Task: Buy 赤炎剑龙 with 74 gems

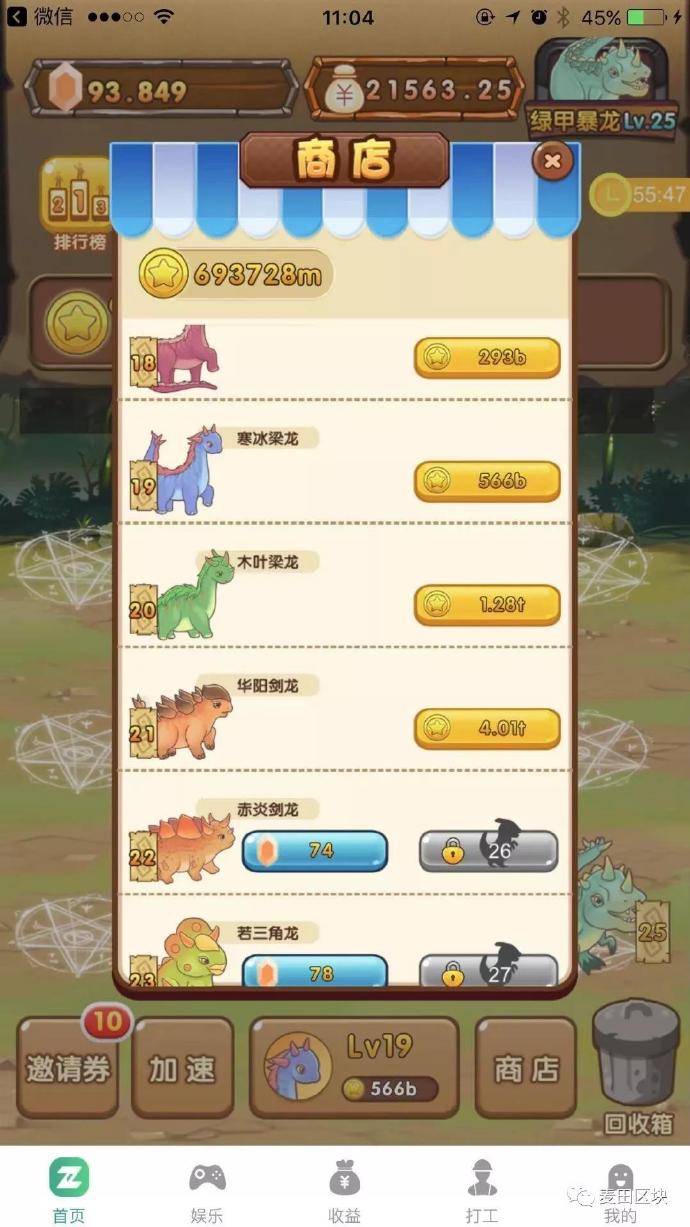Action: (314, 851)
